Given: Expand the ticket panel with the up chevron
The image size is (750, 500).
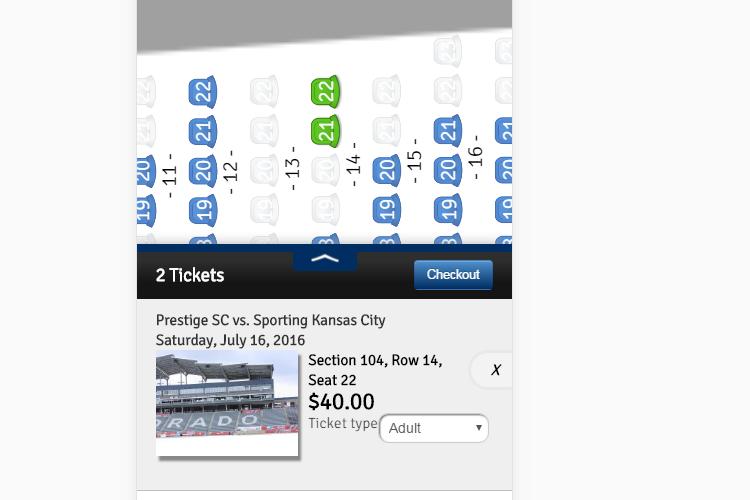Looking at the screenshot, I should [x=325, y=259].
